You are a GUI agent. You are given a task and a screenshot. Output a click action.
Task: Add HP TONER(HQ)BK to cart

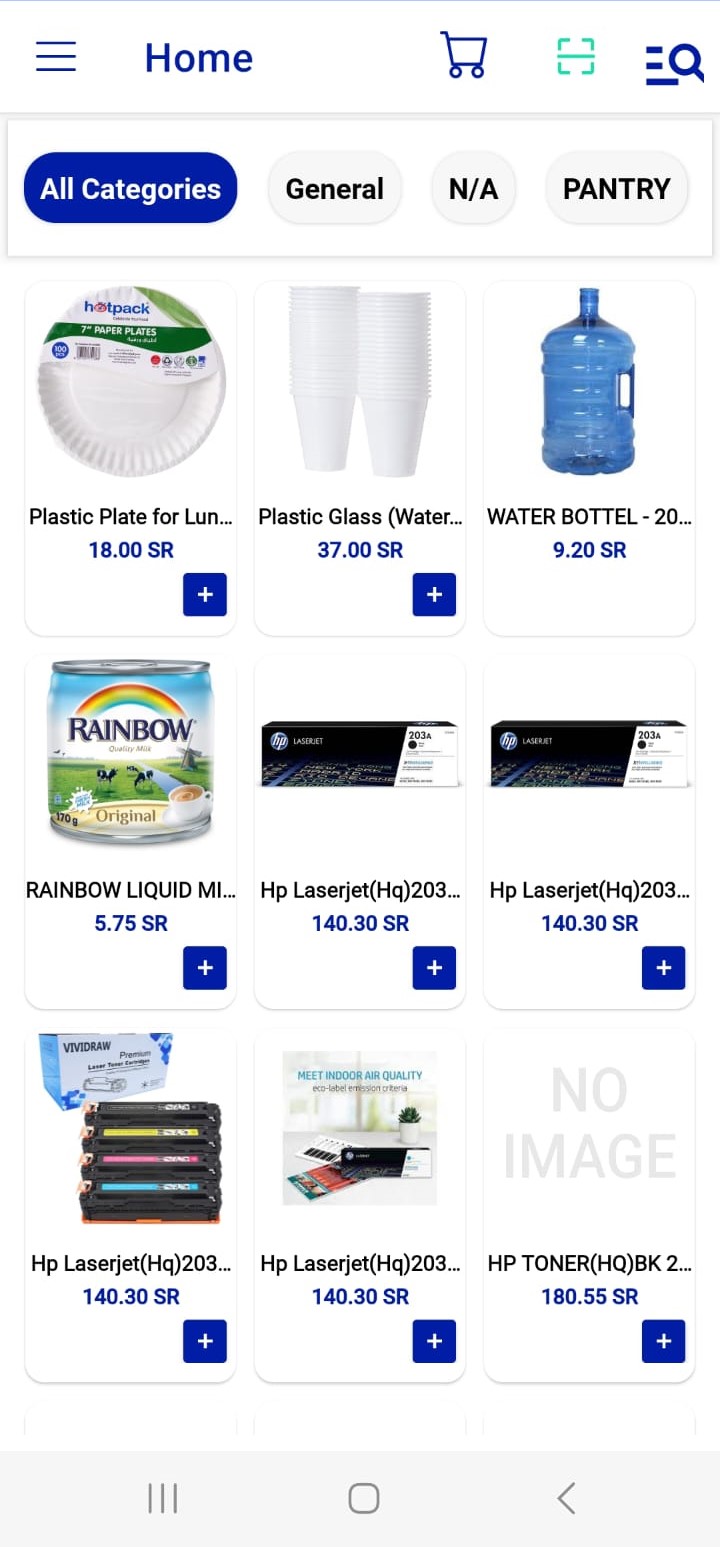coord(663,1341)
